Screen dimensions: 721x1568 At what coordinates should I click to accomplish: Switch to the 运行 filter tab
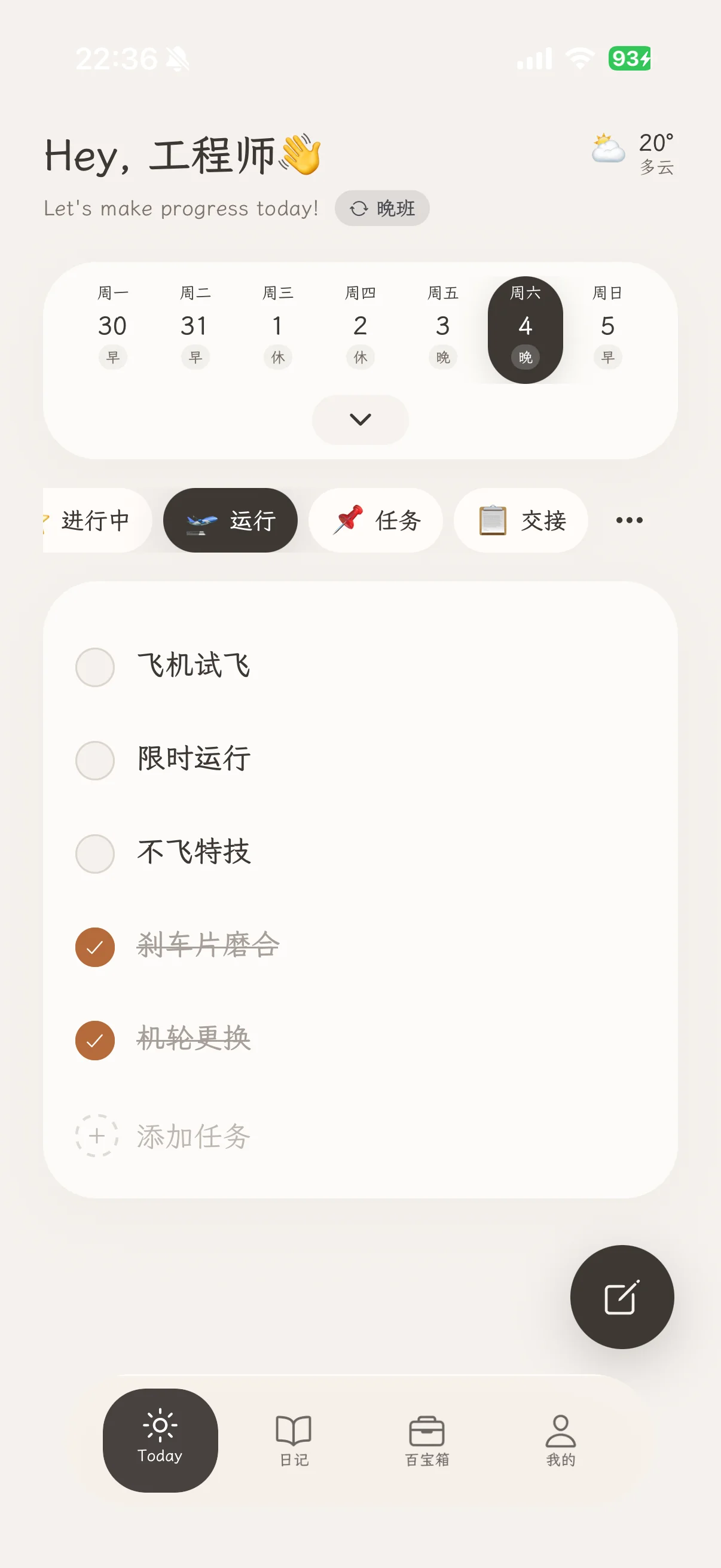click(x=230, y=520)
